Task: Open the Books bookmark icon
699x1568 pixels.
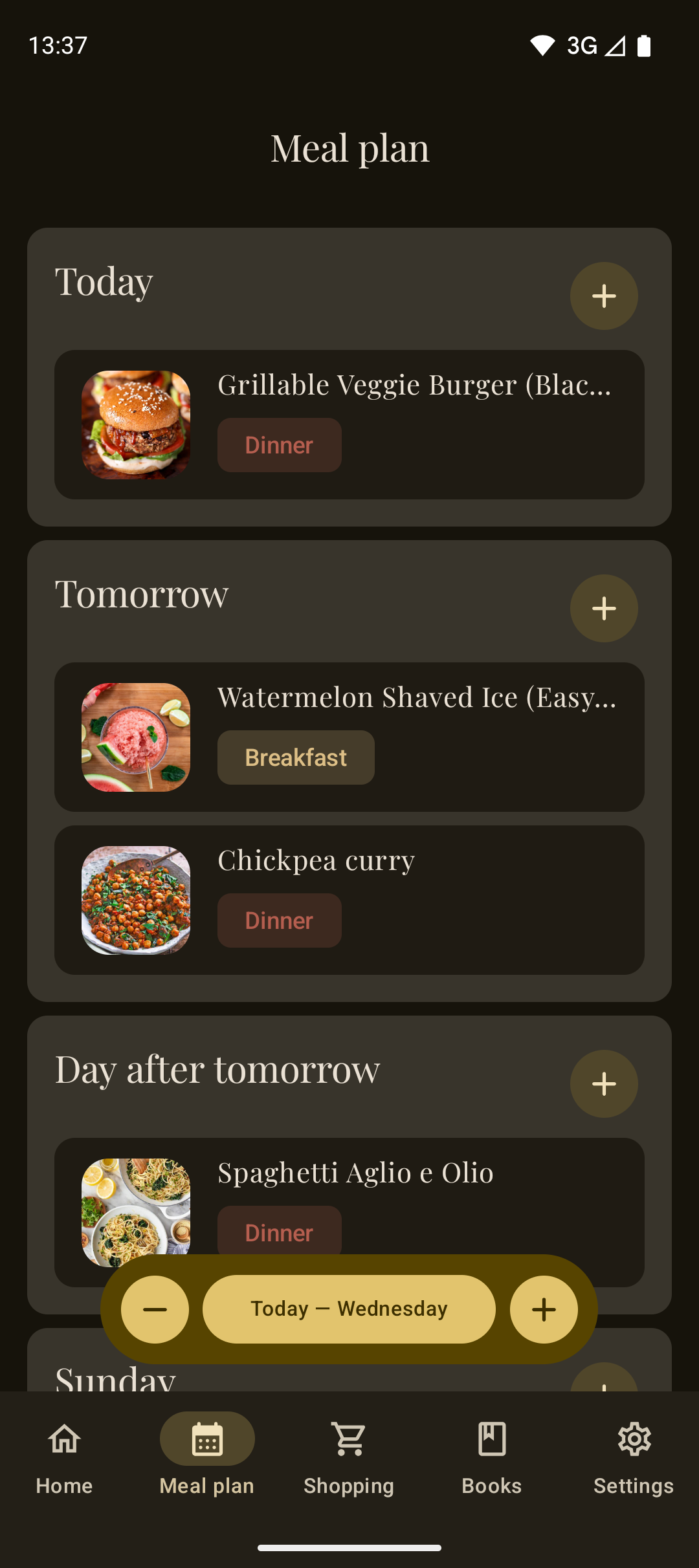Action: point(491,1439)
